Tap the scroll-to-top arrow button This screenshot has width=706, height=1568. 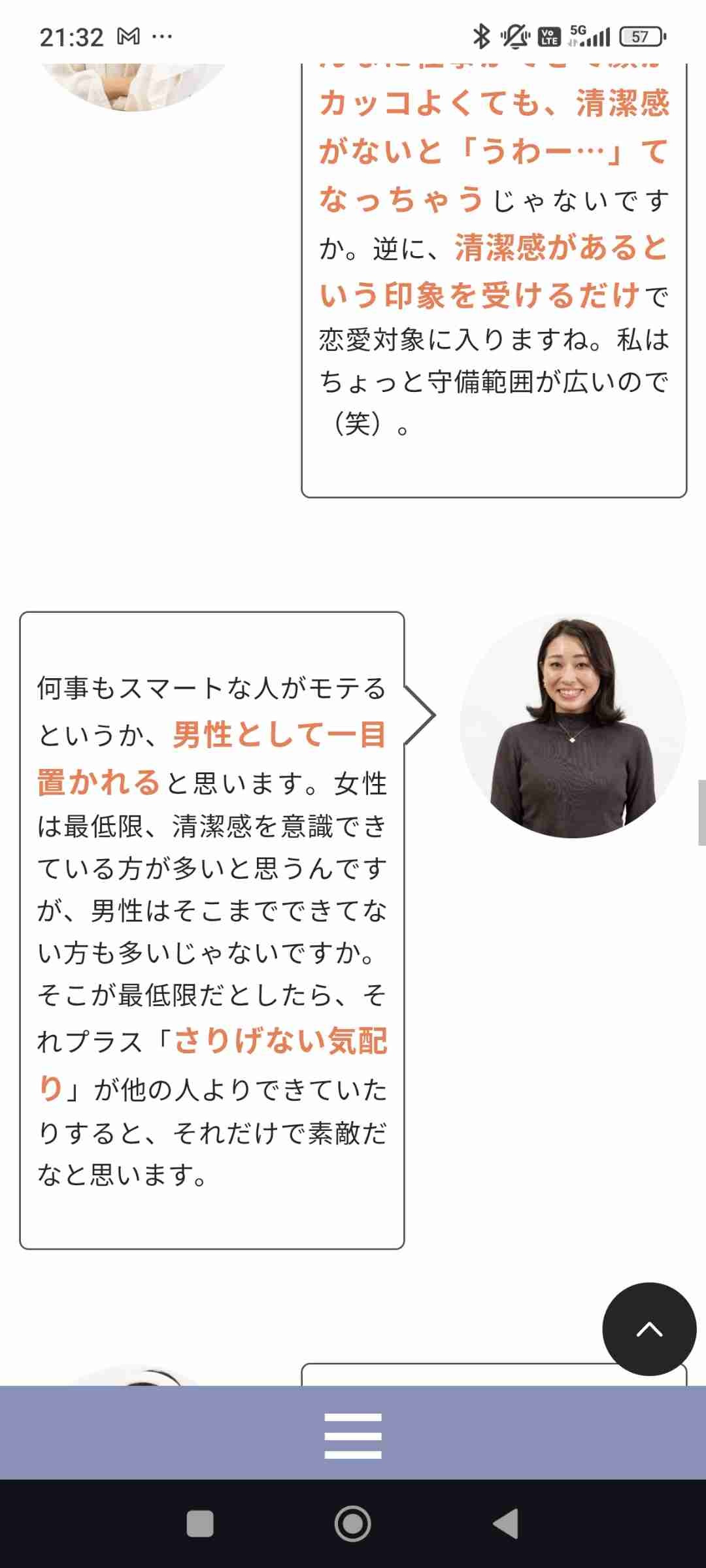649,1329
